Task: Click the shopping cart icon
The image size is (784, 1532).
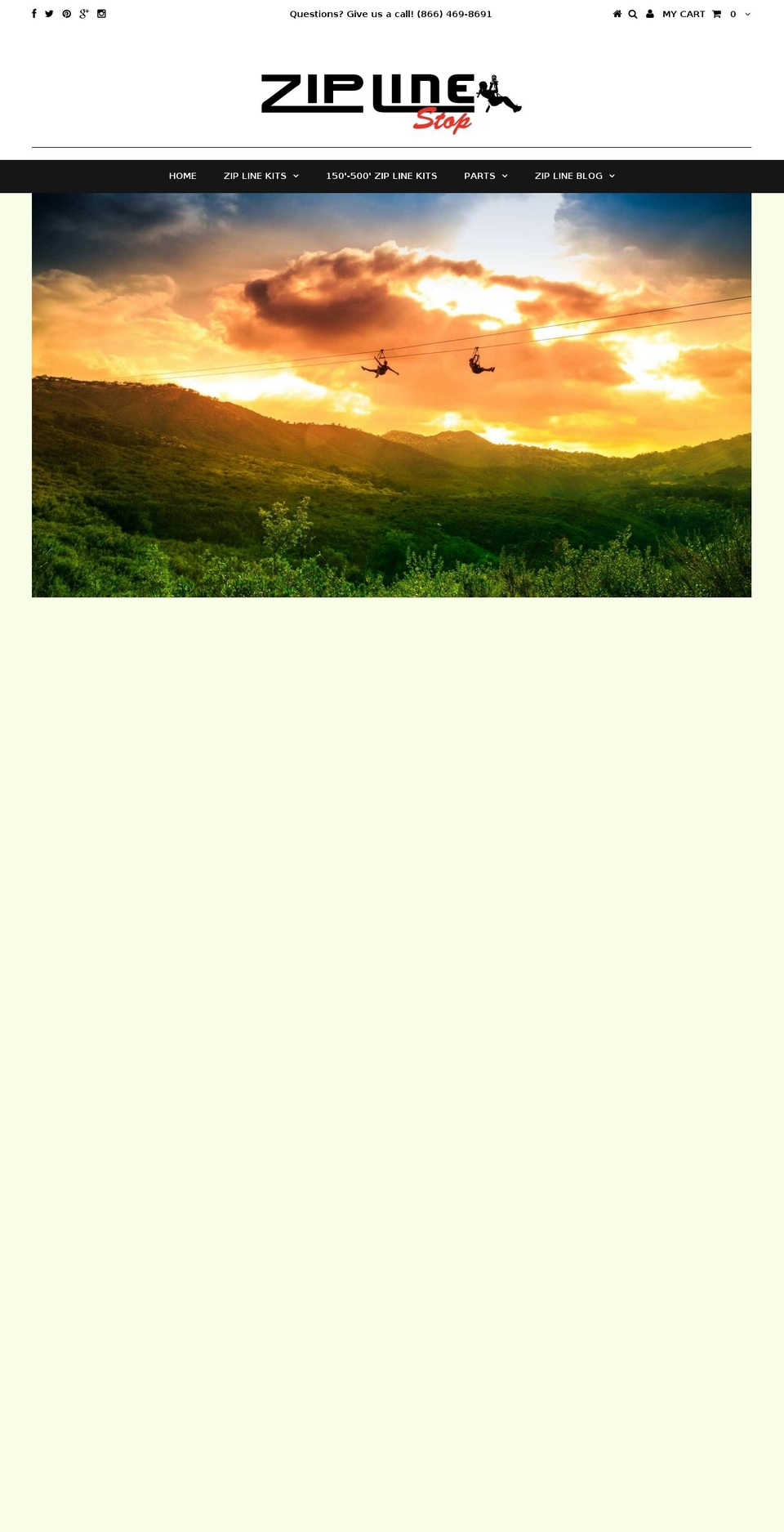Action: tap(716, 14)
